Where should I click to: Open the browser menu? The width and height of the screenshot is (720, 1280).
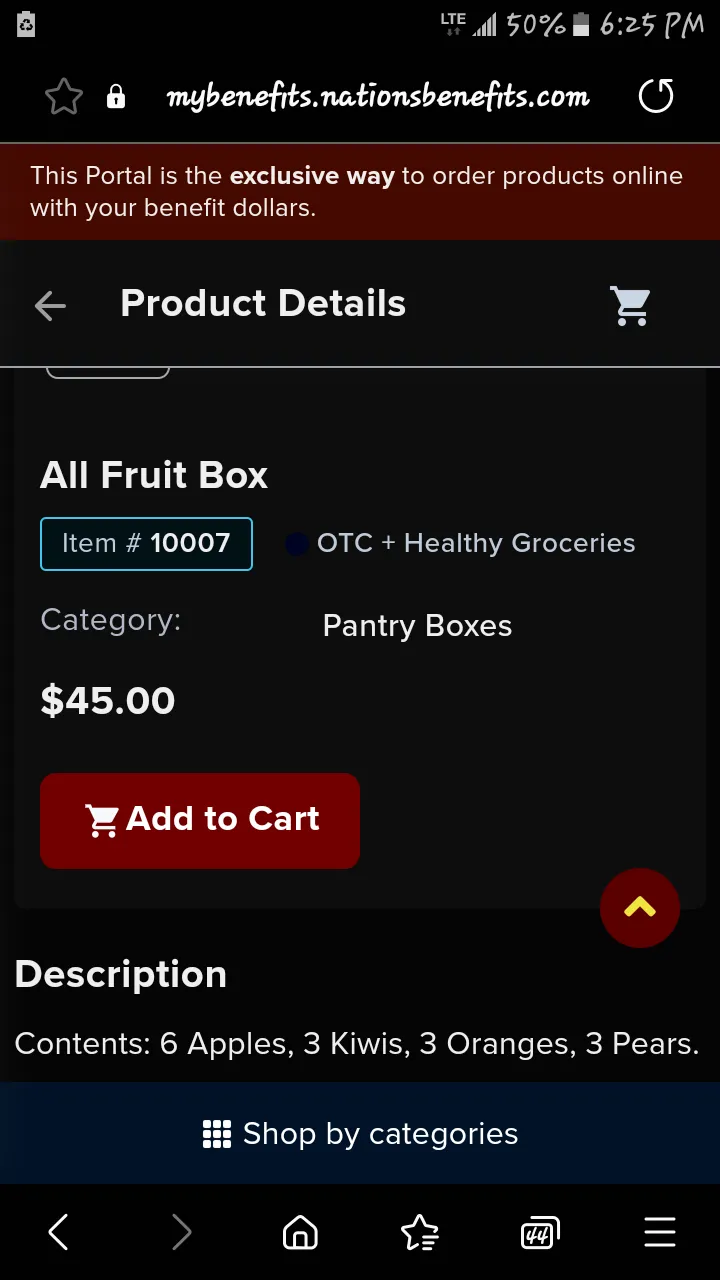660,1234
